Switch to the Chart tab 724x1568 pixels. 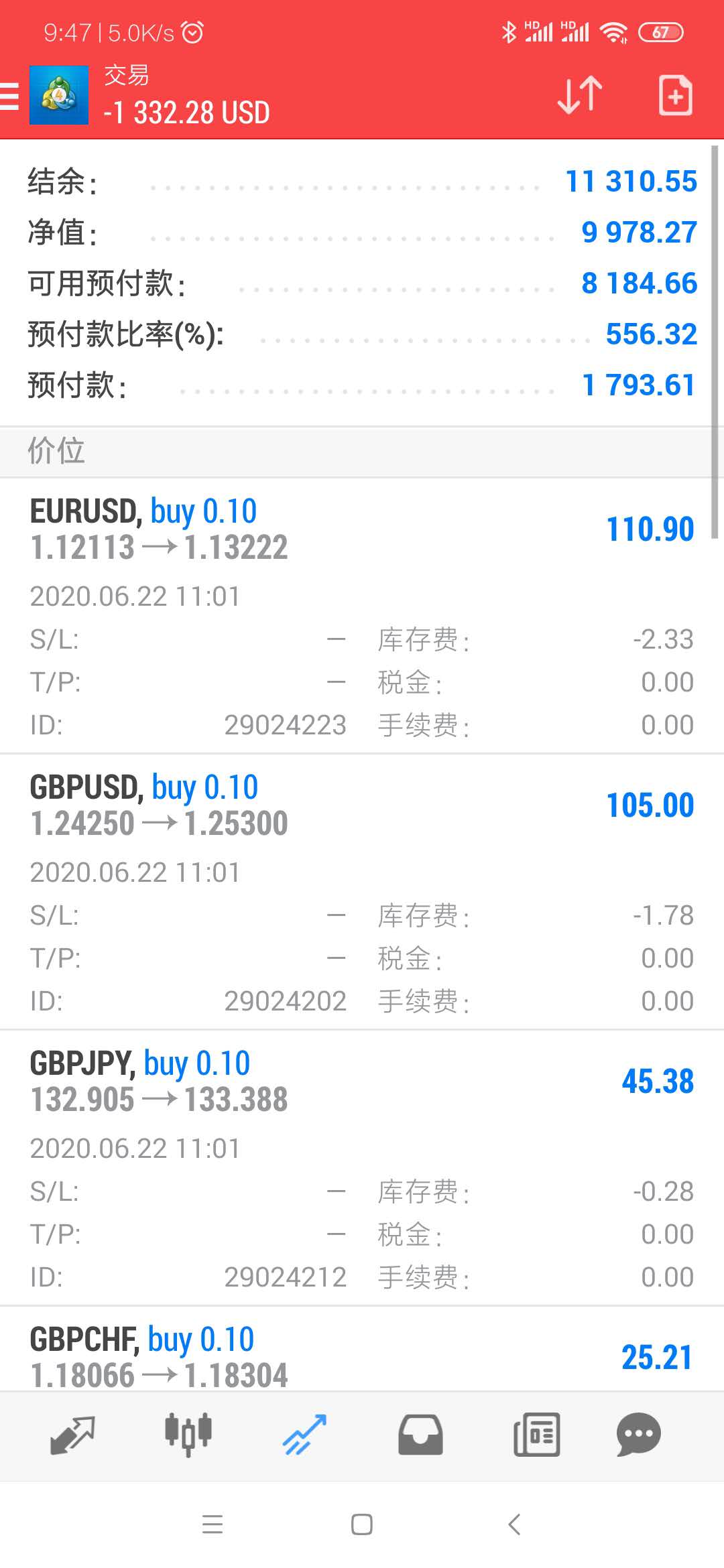coord(188,1435)
